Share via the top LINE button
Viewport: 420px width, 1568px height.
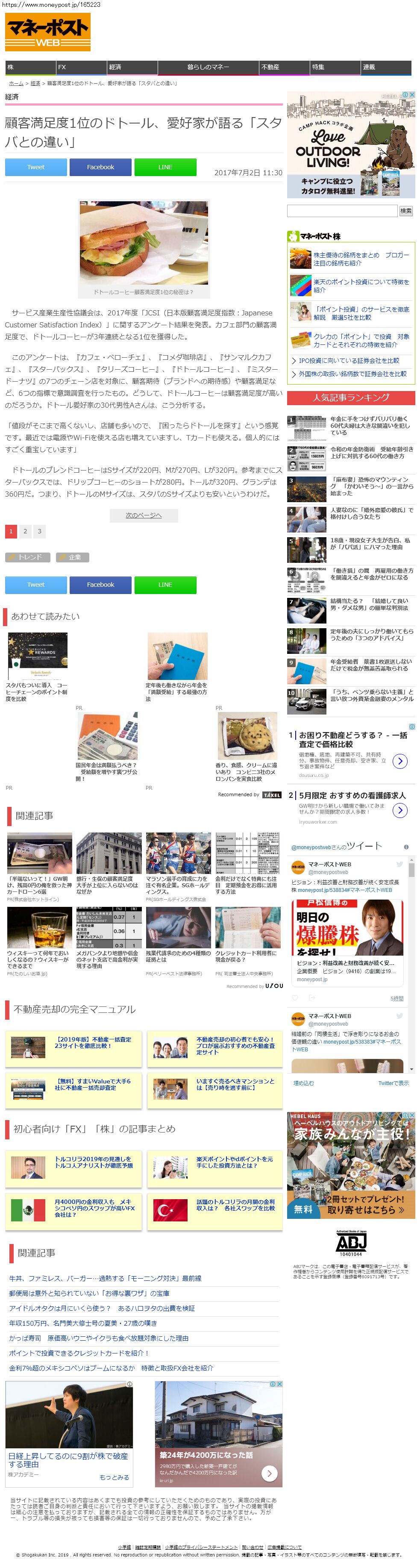[x=165, y=167]
